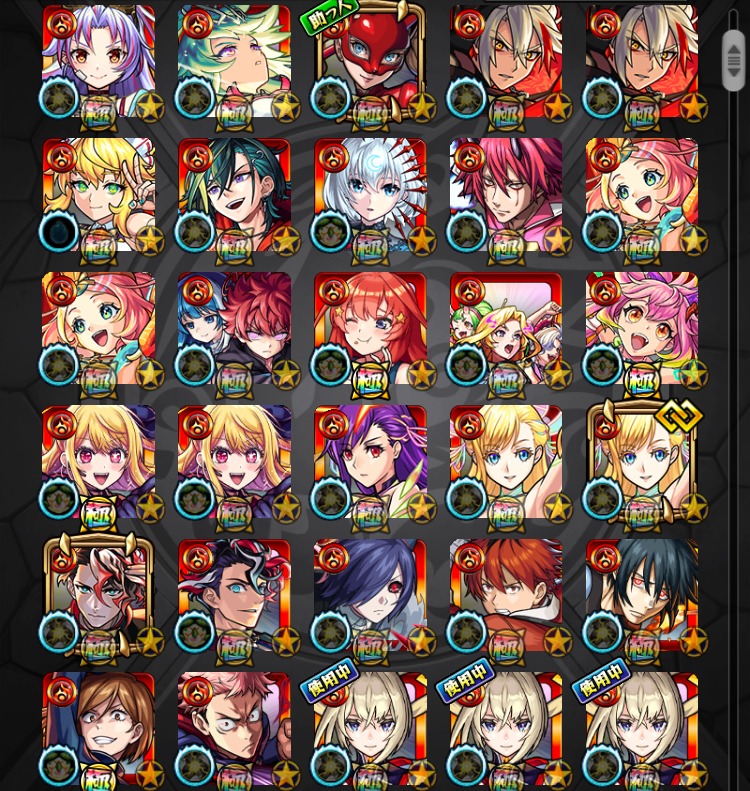This screenshot has width=750, height=791.
Task: Select the dark-haired one-eyed red-eye character
Action: [370, 597]
